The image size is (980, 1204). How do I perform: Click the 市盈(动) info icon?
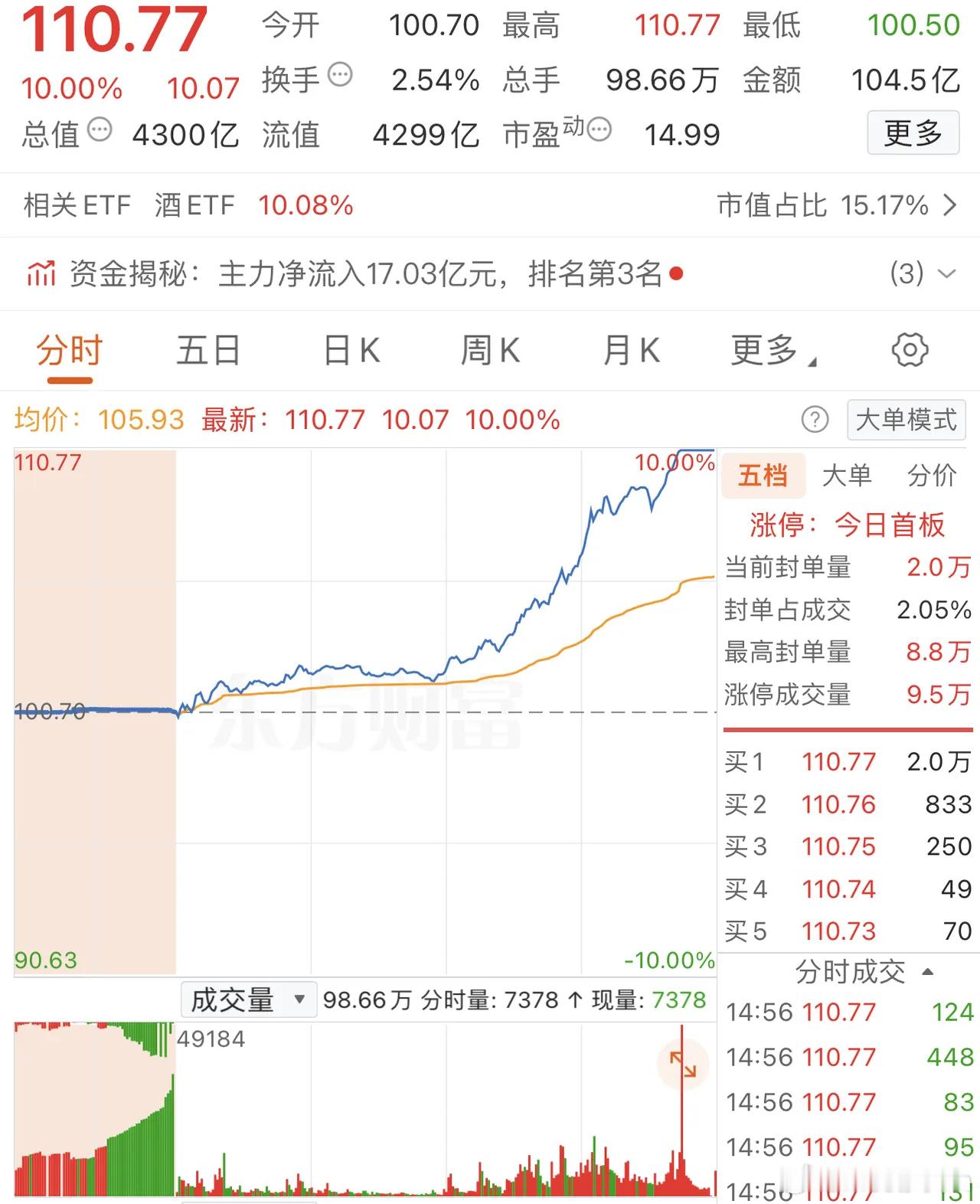tap(600, 129)
